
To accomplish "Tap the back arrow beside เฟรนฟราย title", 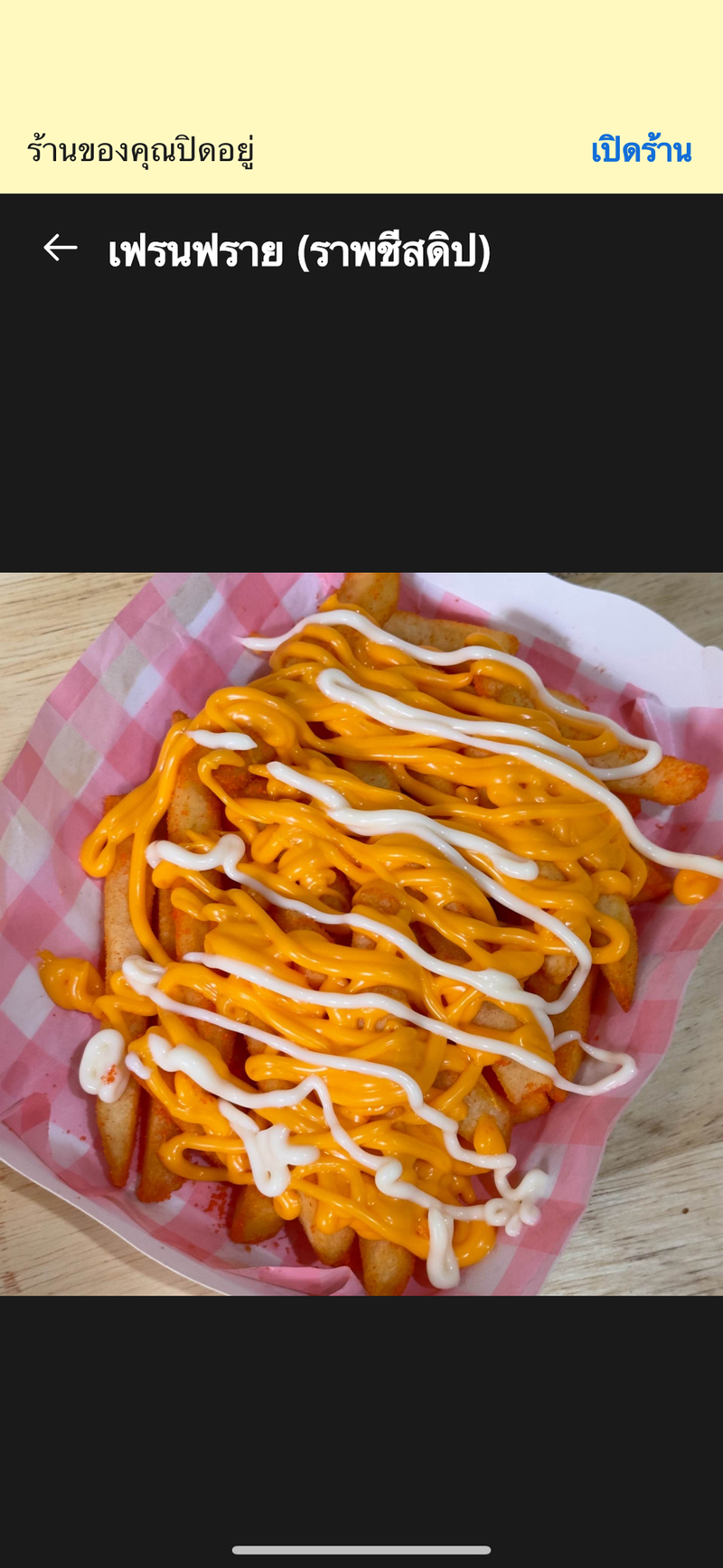I will tap(61, 248).
